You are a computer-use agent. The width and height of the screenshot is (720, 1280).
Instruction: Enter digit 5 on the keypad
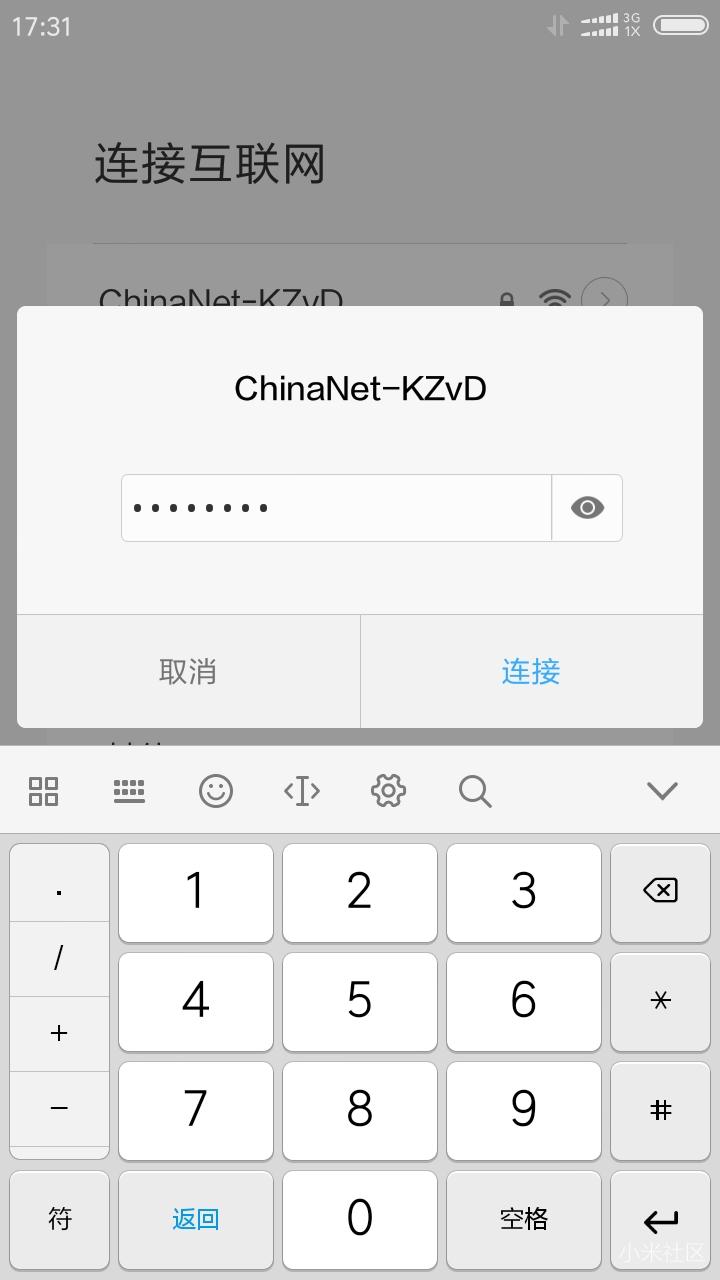(x=359, y=1001)
